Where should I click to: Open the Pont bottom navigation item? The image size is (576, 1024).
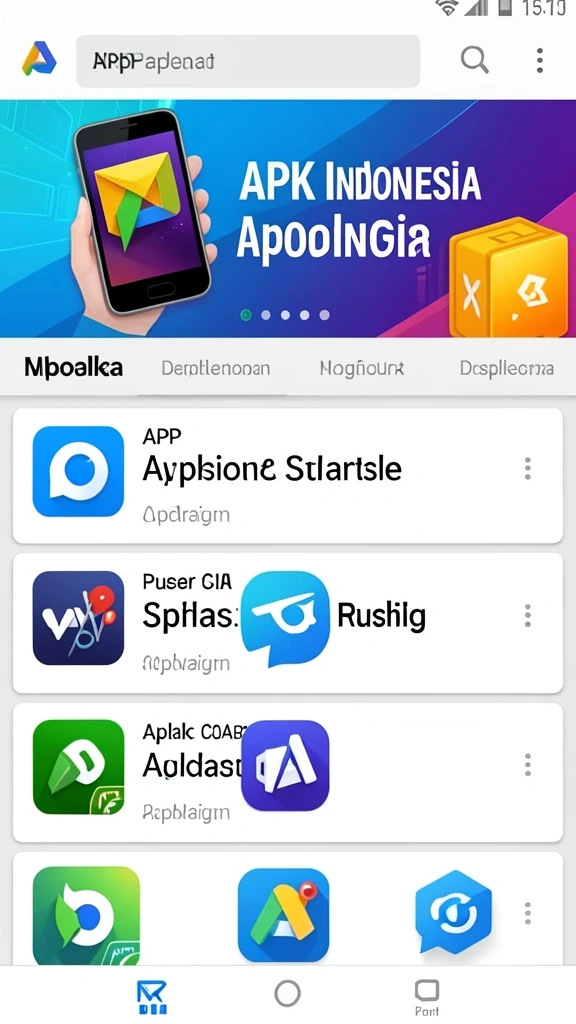pyautogui.click(x=427, y=998)
